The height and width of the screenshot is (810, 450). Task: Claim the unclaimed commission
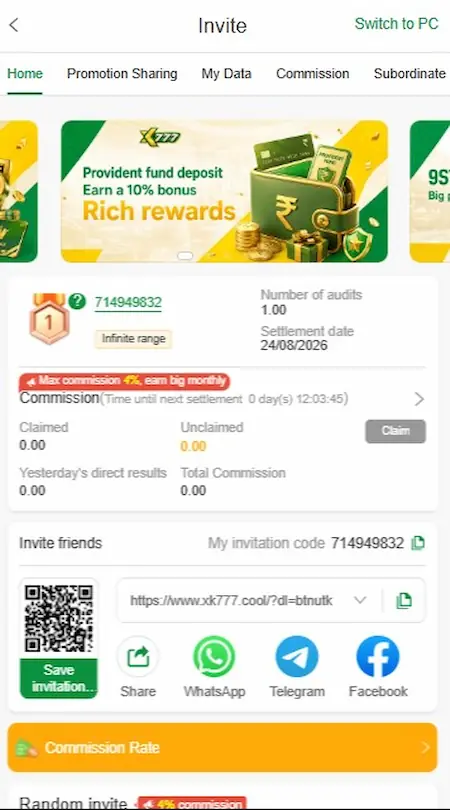[x=396, y=431]
